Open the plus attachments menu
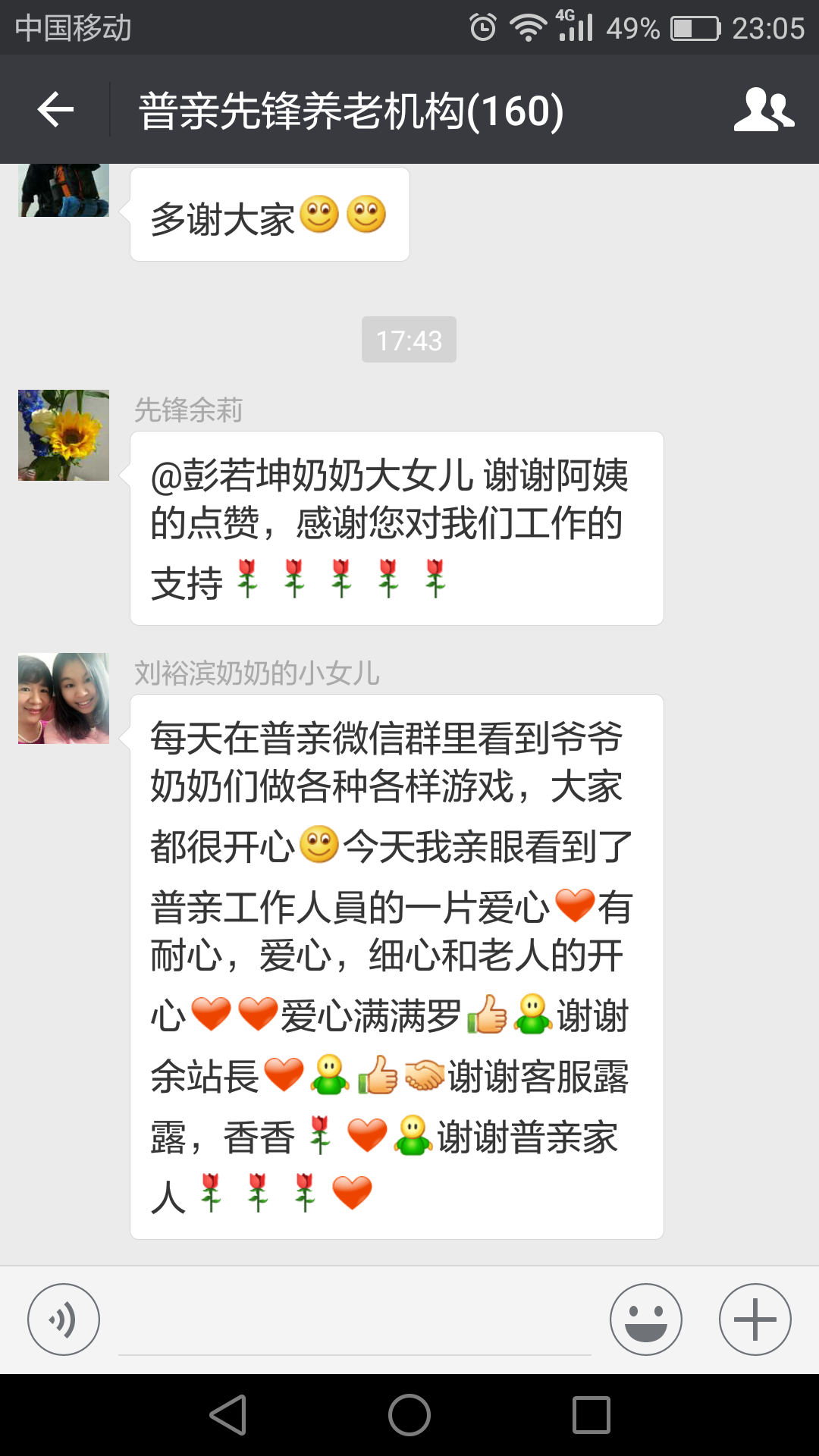 (755, 1319)
